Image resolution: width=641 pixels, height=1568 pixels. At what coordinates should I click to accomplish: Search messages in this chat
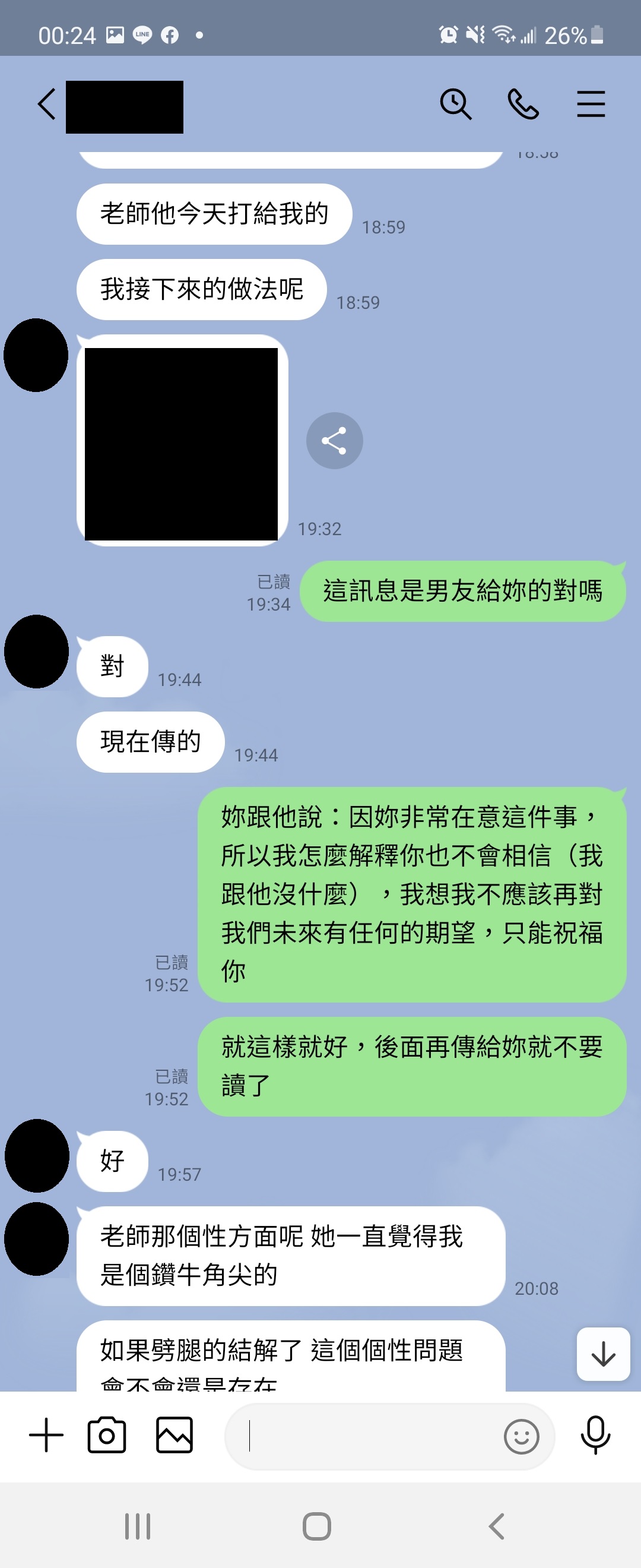455,104
